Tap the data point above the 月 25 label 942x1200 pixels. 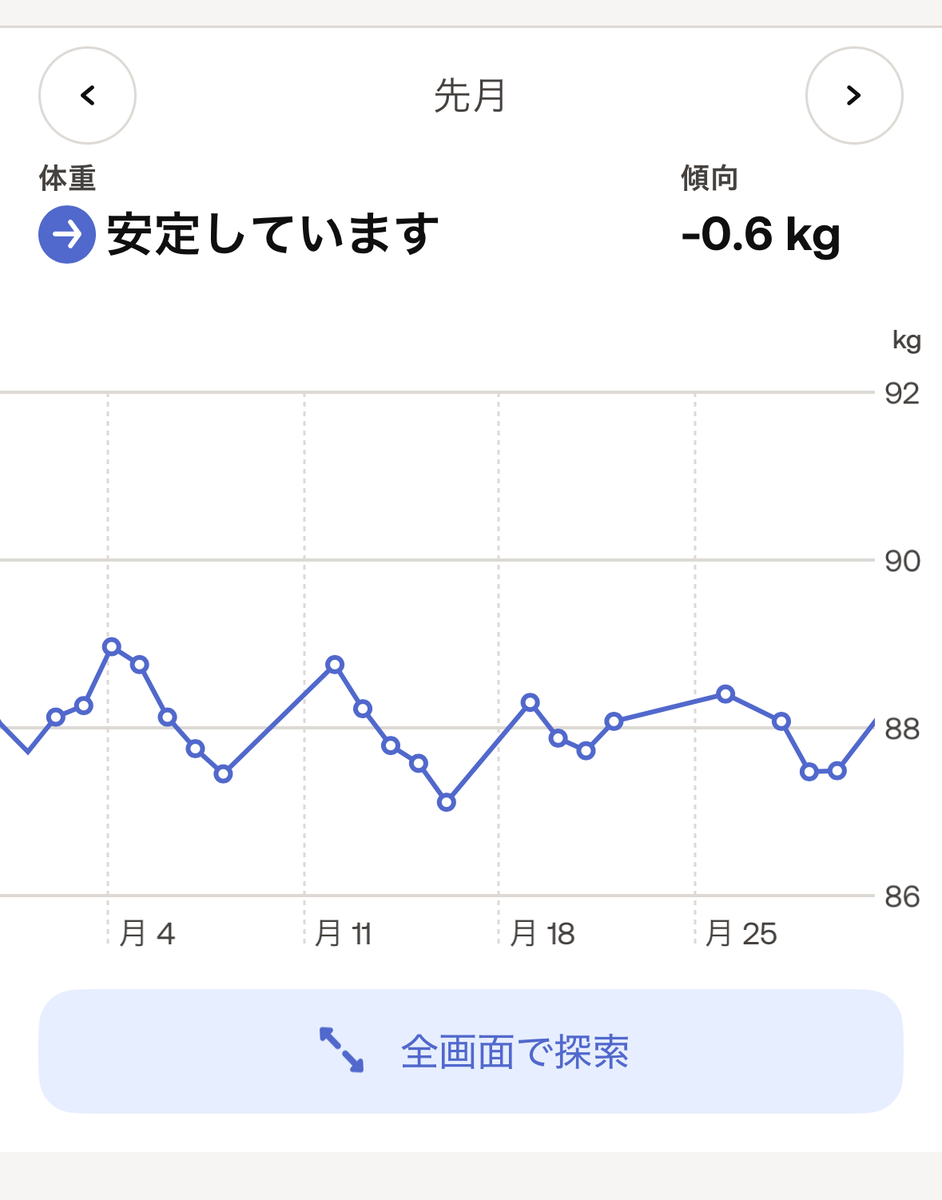click(725, 694)
